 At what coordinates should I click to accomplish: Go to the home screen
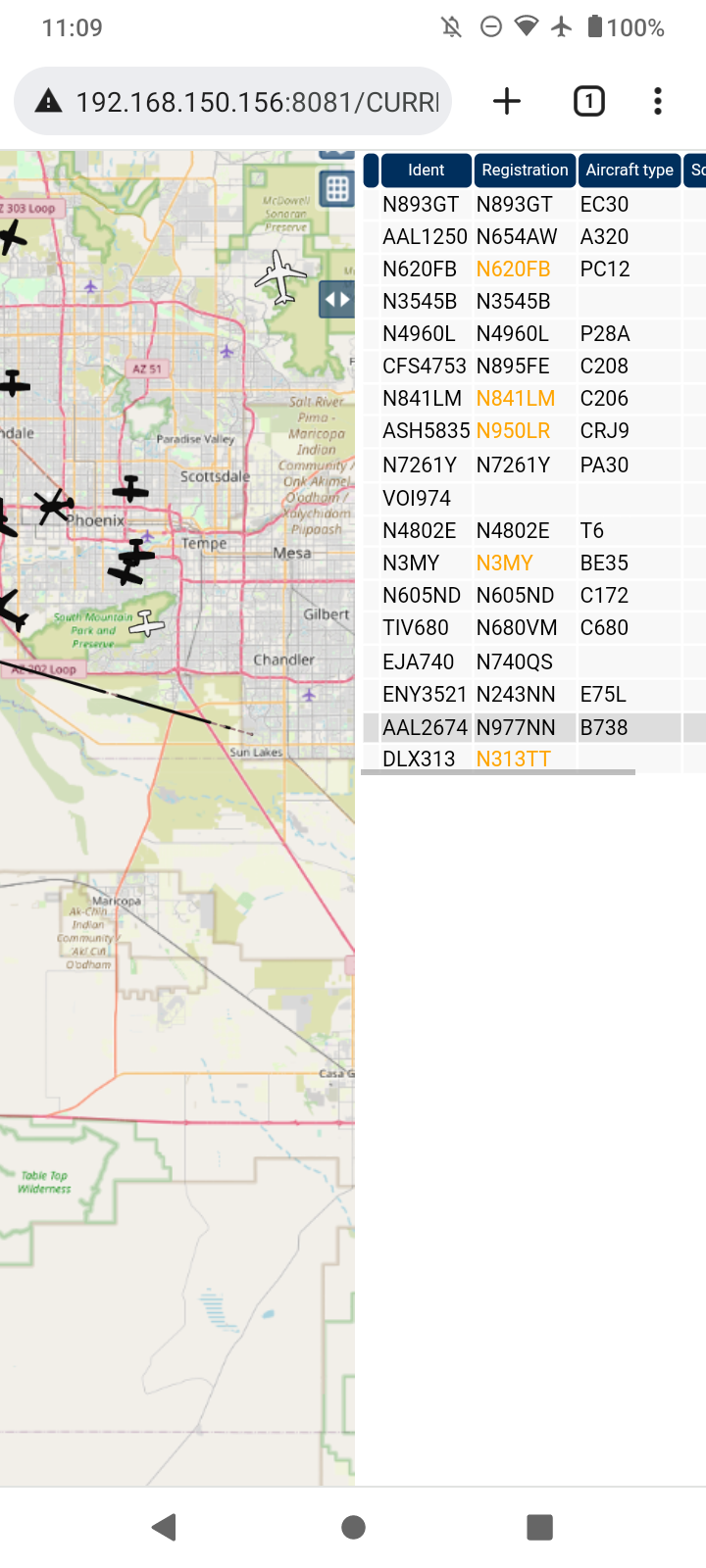pyautogui.click(x=353, y=1526)
